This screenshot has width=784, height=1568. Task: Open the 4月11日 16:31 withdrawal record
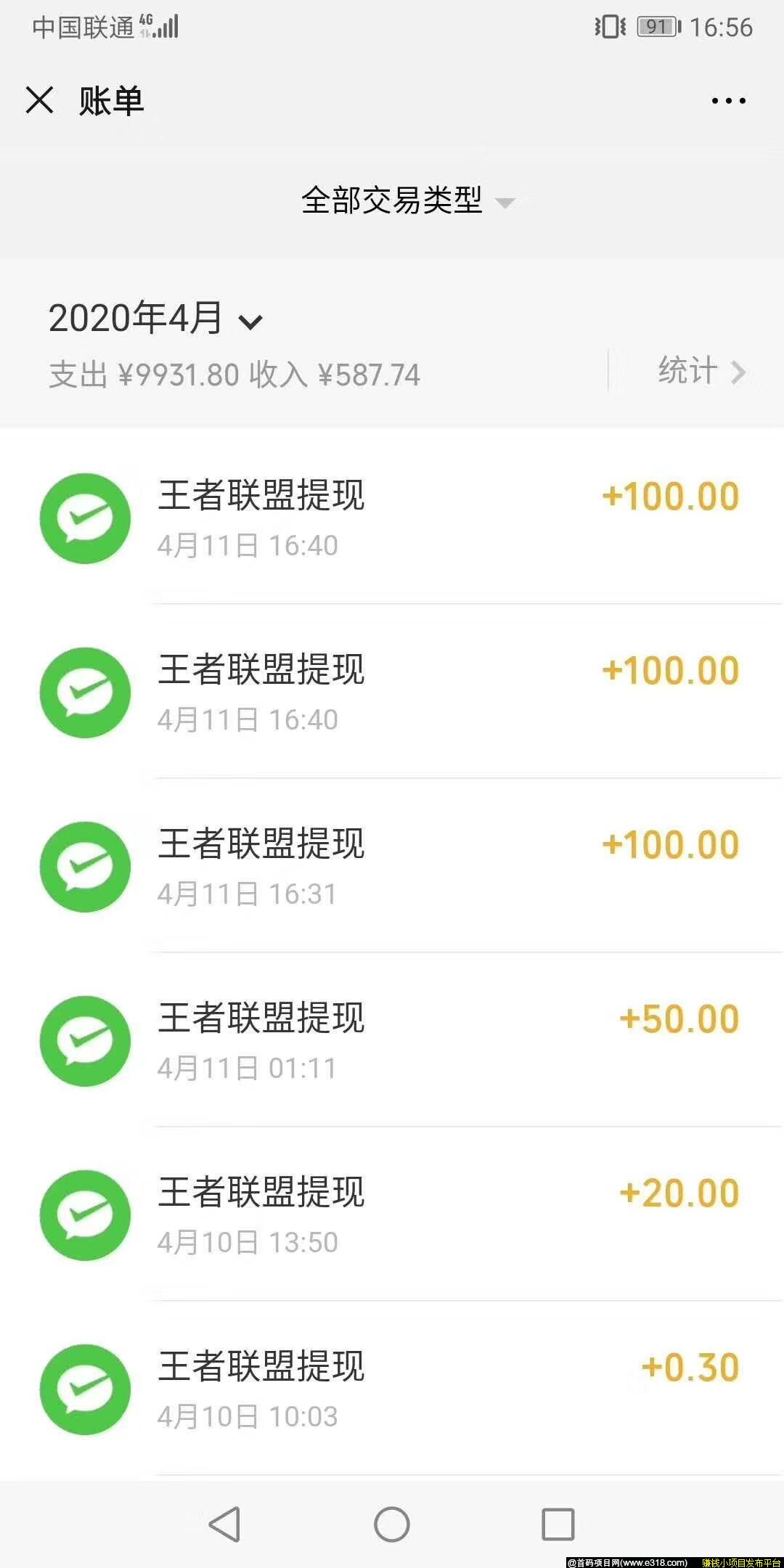392,866
